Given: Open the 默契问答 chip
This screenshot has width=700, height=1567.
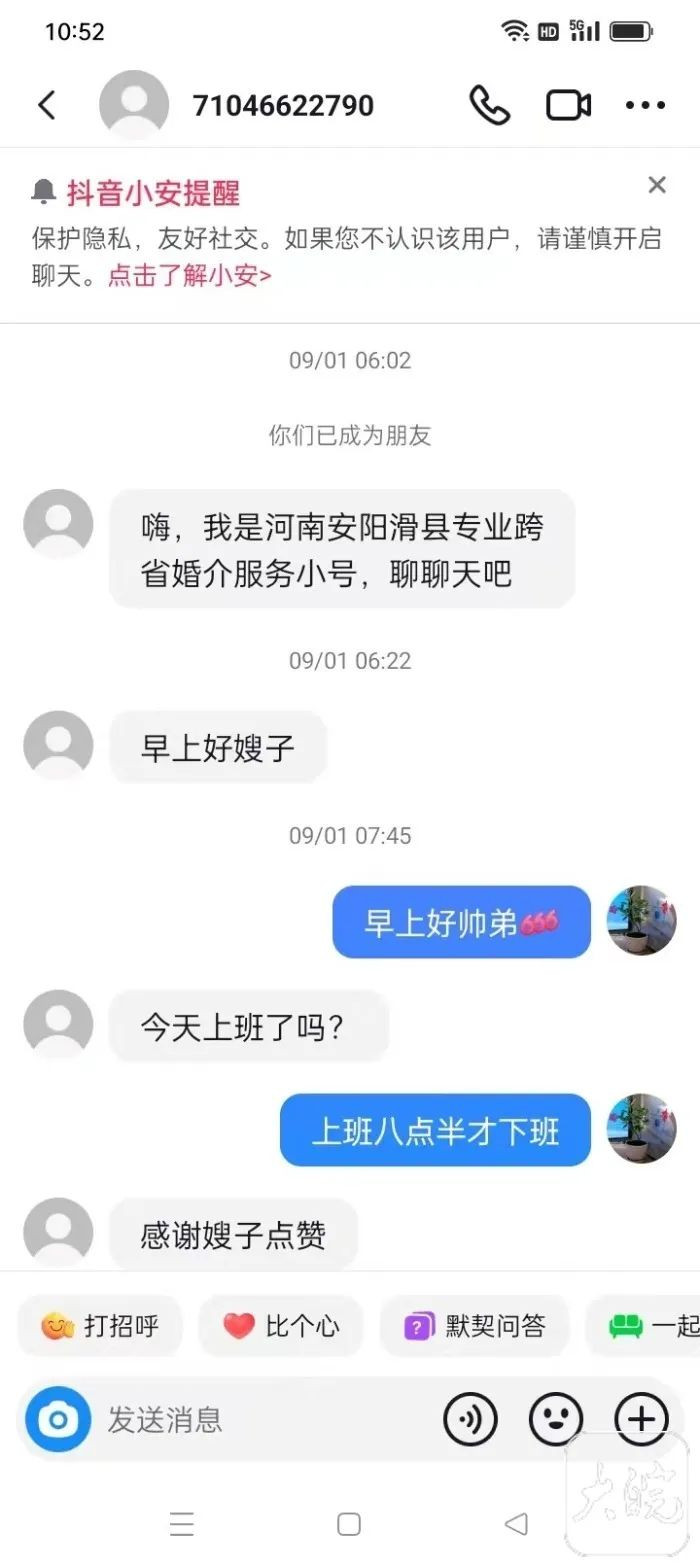Looking at the screenshot, I should (x=475, y=1326).
